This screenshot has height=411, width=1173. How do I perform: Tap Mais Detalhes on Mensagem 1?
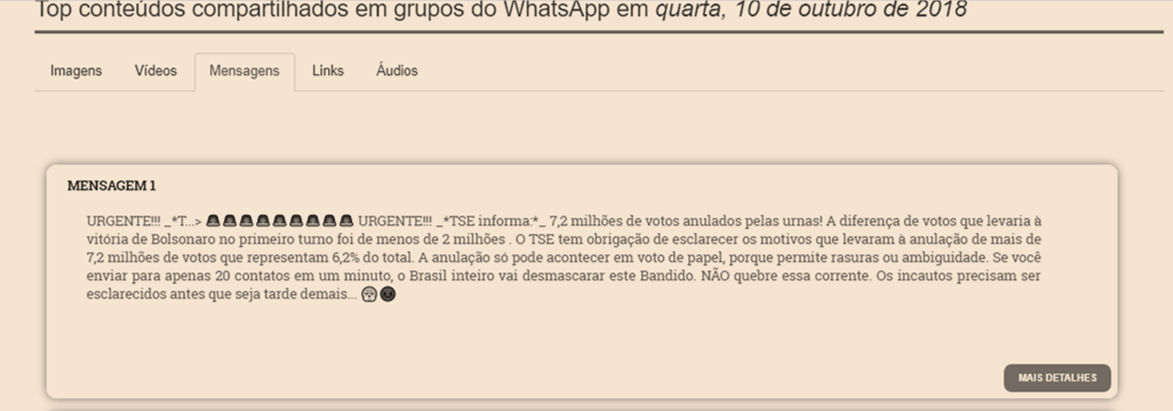[x=1057, y=378]
